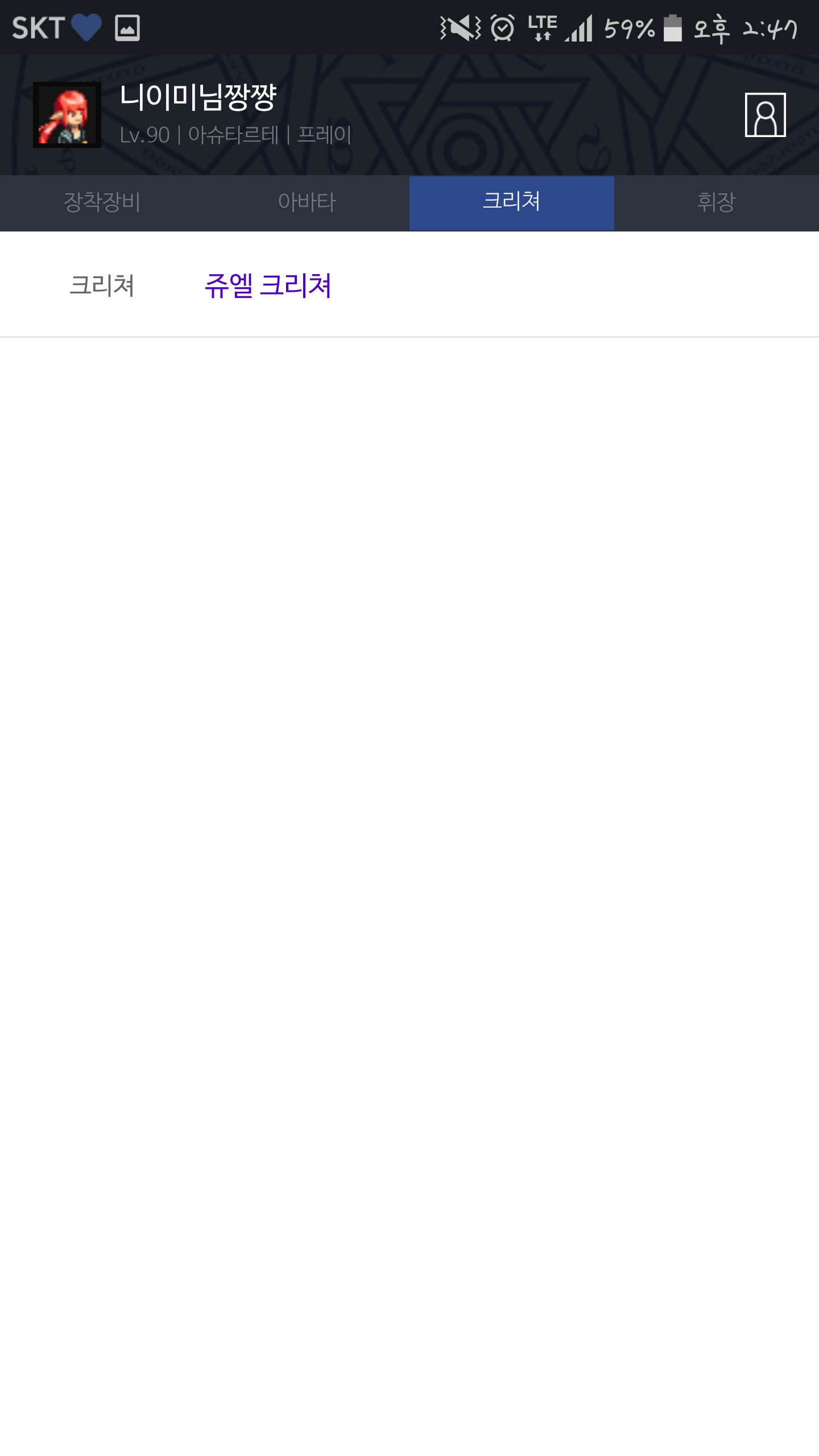Open the character profile icon
The height and width of the screenshot is (1456, 819).
[x=765, y=115]
